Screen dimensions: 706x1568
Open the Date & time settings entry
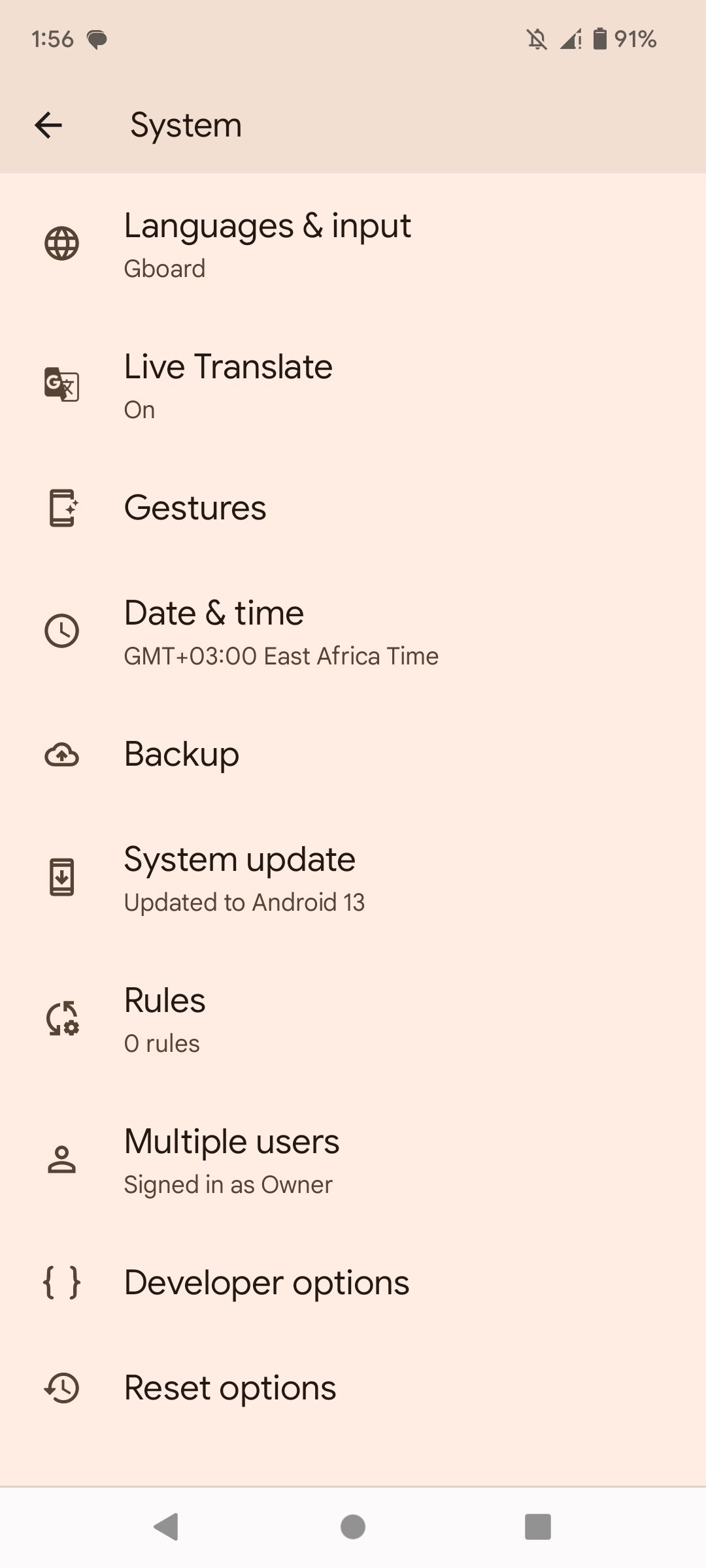point(281,630)
